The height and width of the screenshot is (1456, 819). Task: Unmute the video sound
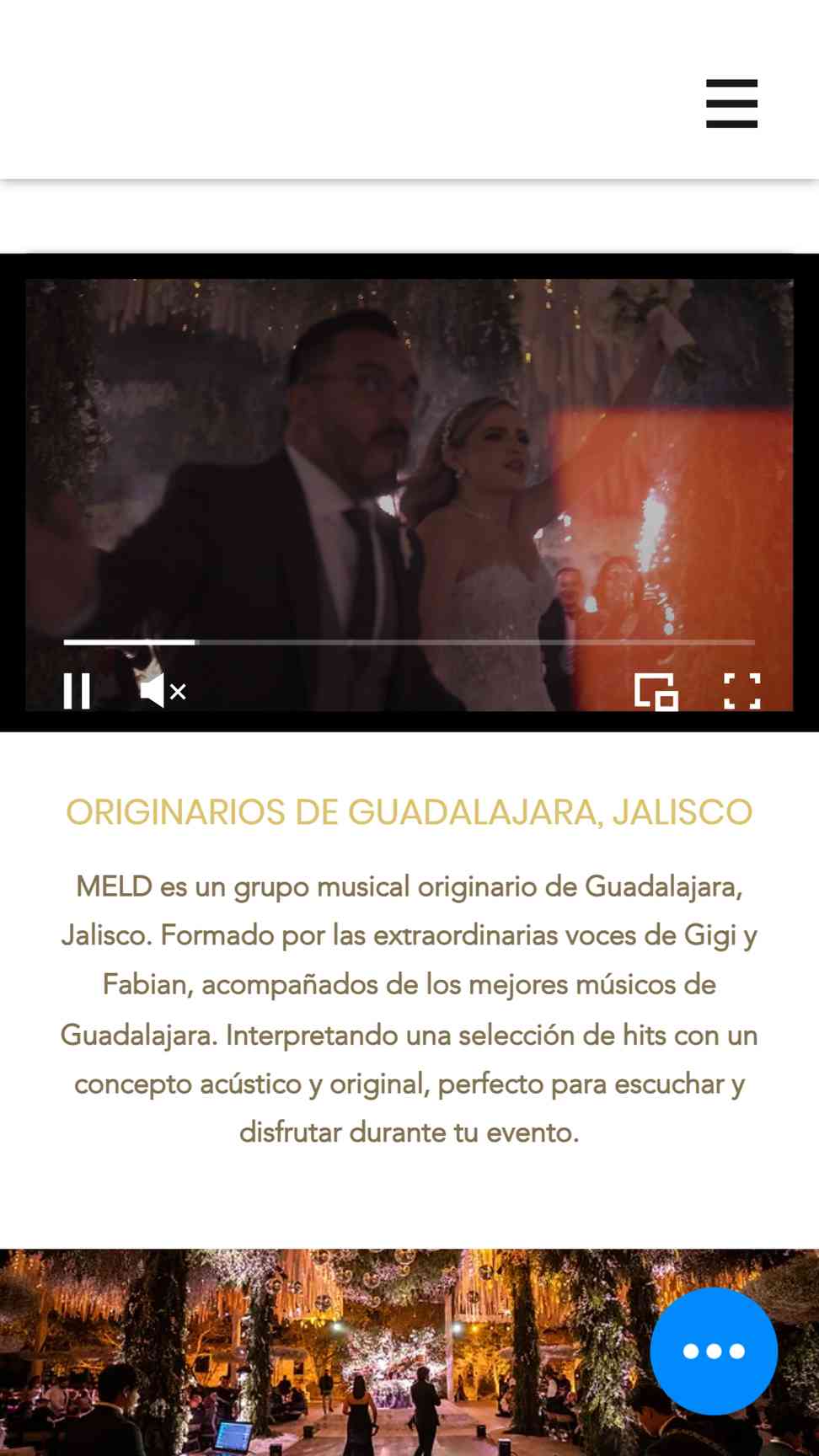tap(163, 691)
